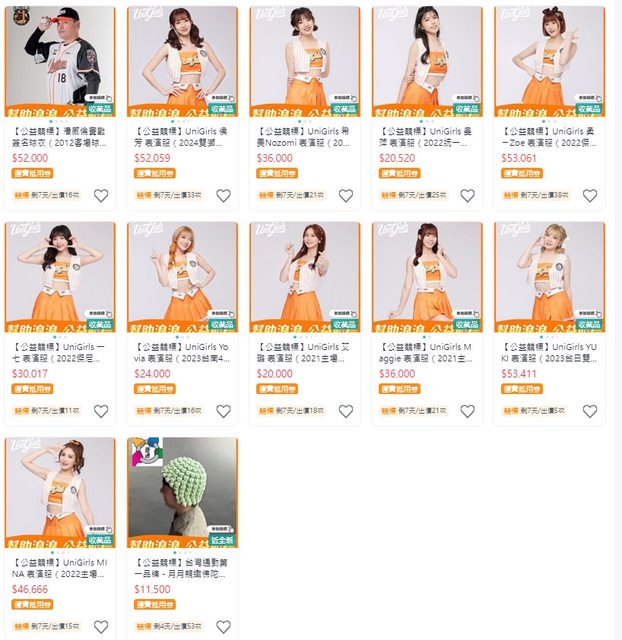
Task: Save the UniGirls Maggie listing with heart
Action: [x=467, y=411]
